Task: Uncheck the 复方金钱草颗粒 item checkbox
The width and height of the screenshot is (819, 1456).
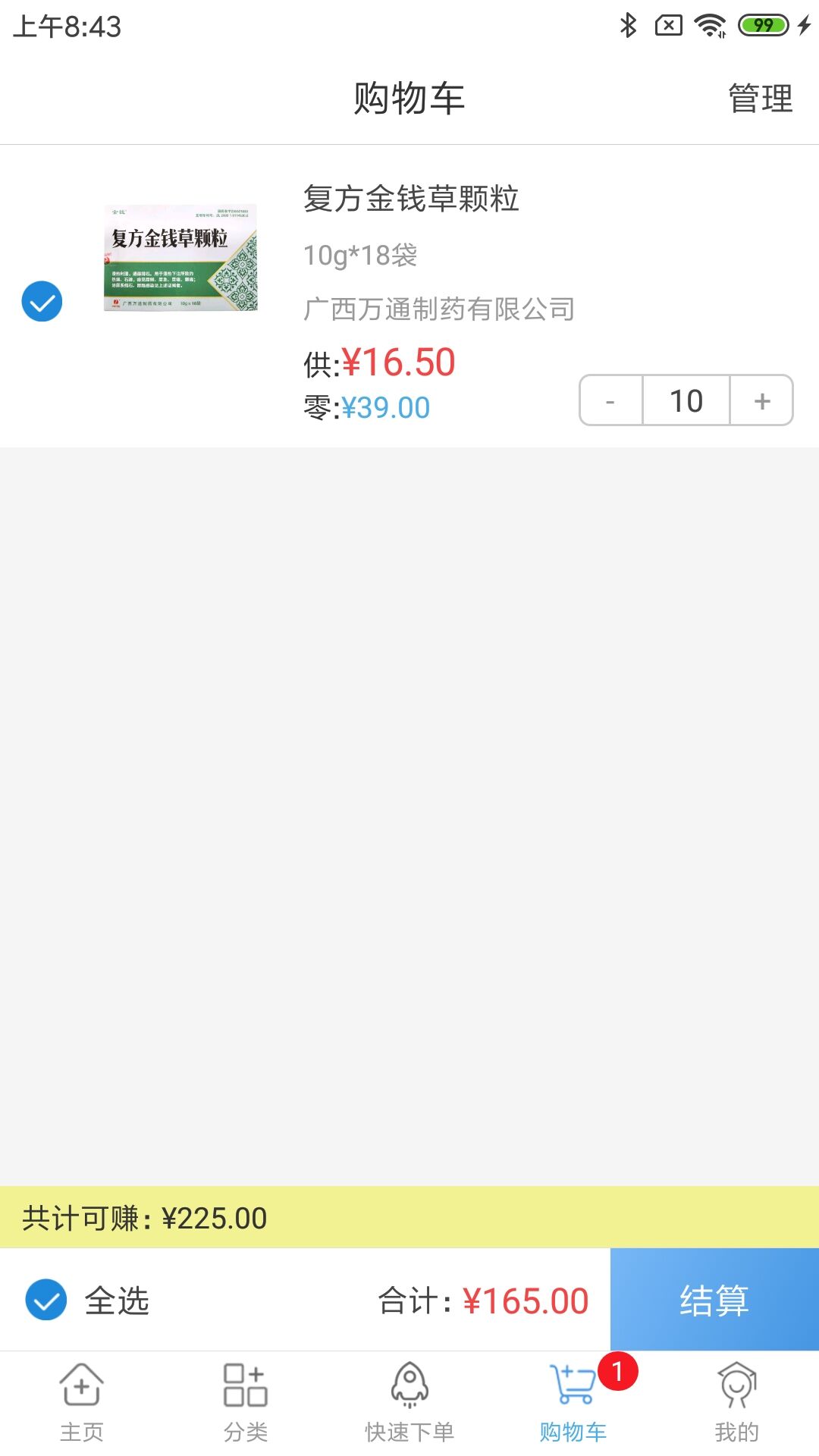Action: point(42,301)
